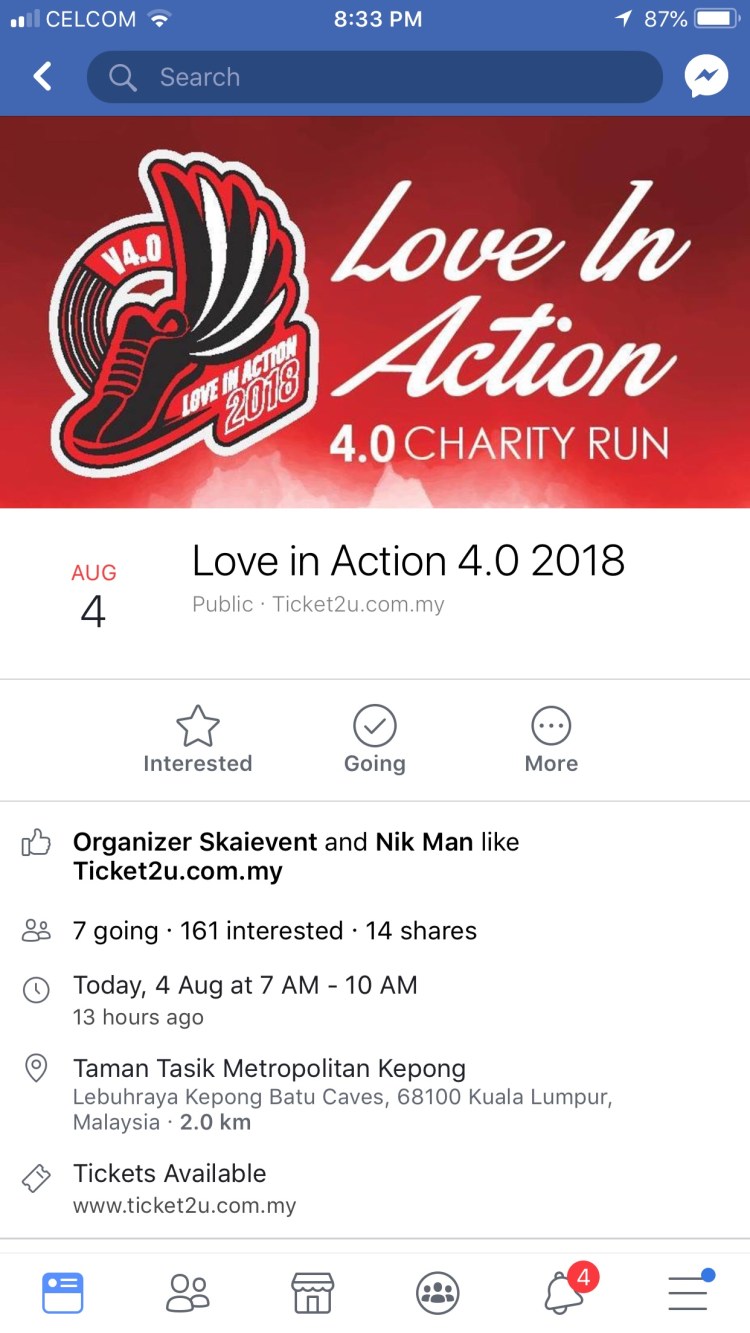
Task: Open Taman Tasik Metropolitan Kepong location
Action: [x=270, y=1069]
